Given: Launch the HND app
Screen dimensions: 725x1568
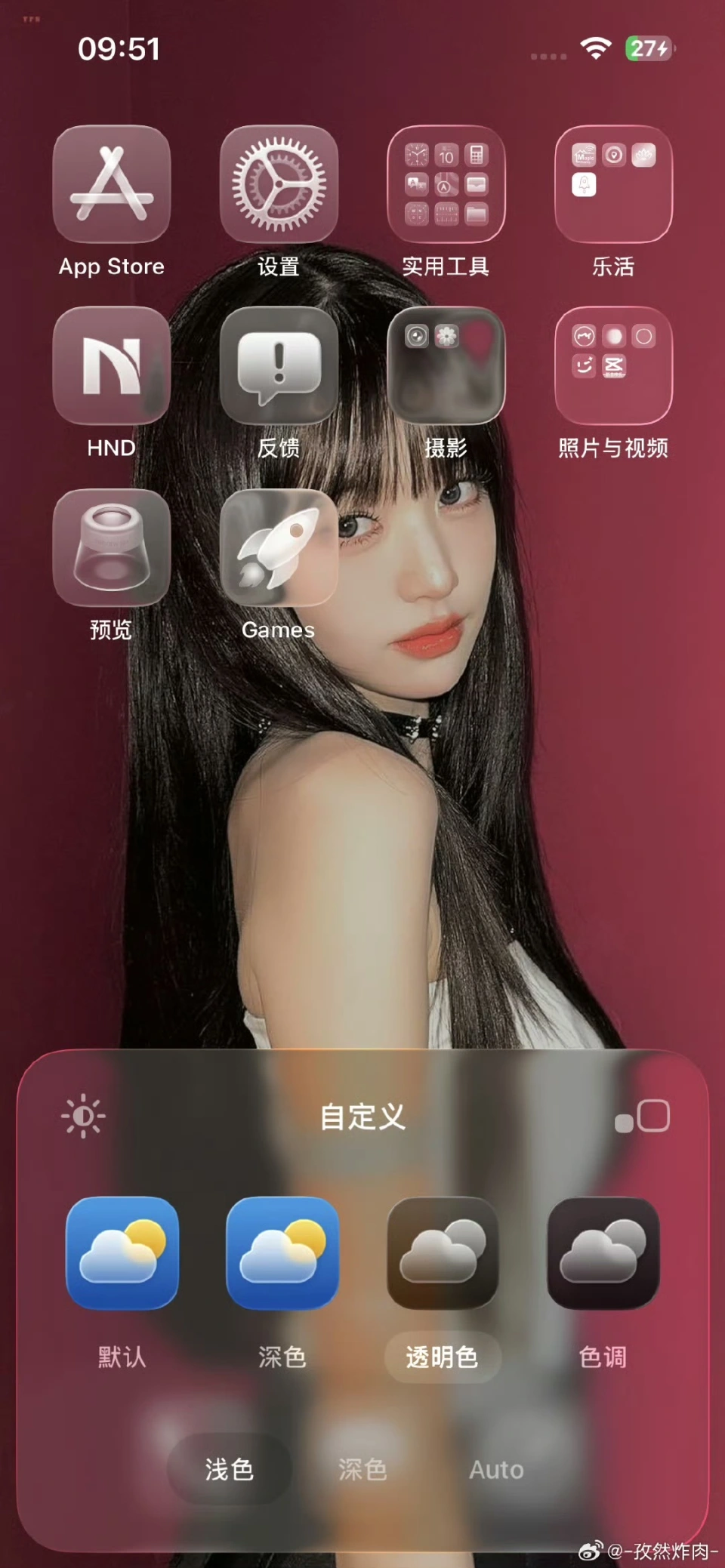Looking at the screenshot, I should (112, 365).
